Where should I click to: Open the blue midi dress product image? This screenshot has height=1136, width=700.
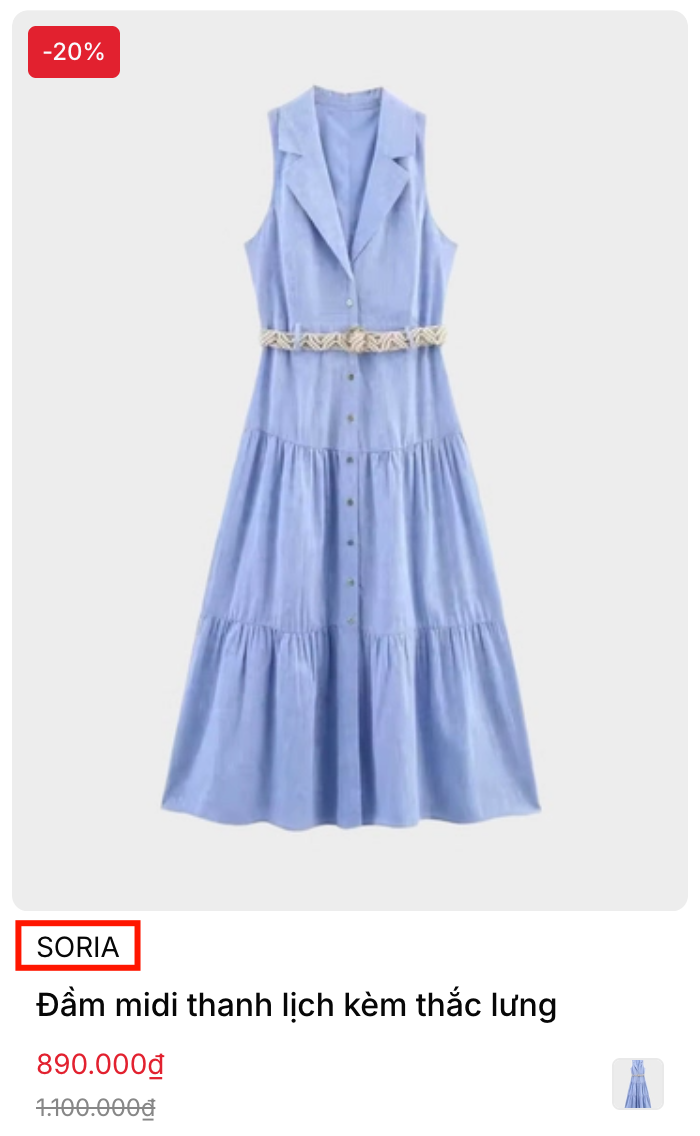350,460
